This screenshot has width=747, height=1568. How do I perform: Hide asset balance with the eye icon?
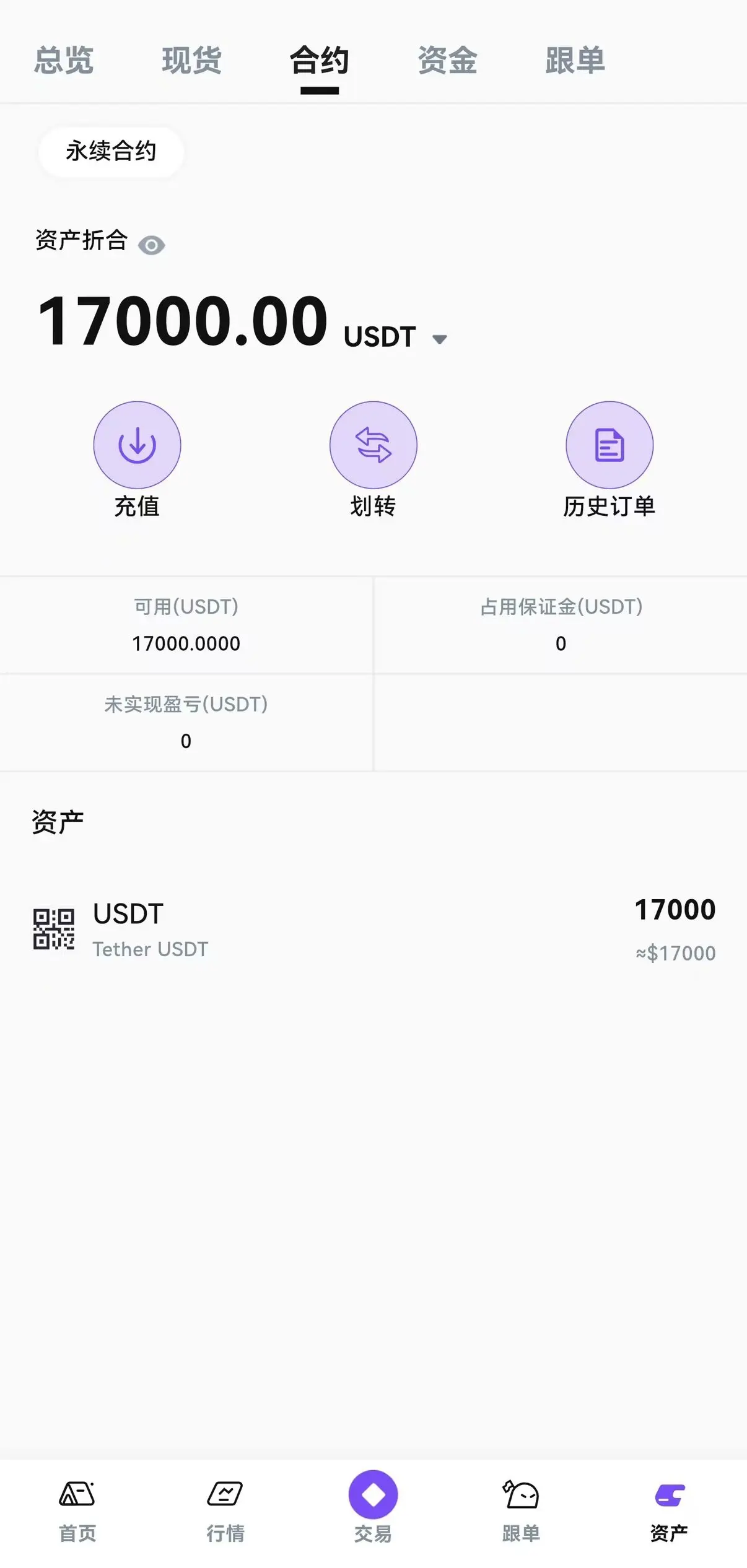(151, 245)
